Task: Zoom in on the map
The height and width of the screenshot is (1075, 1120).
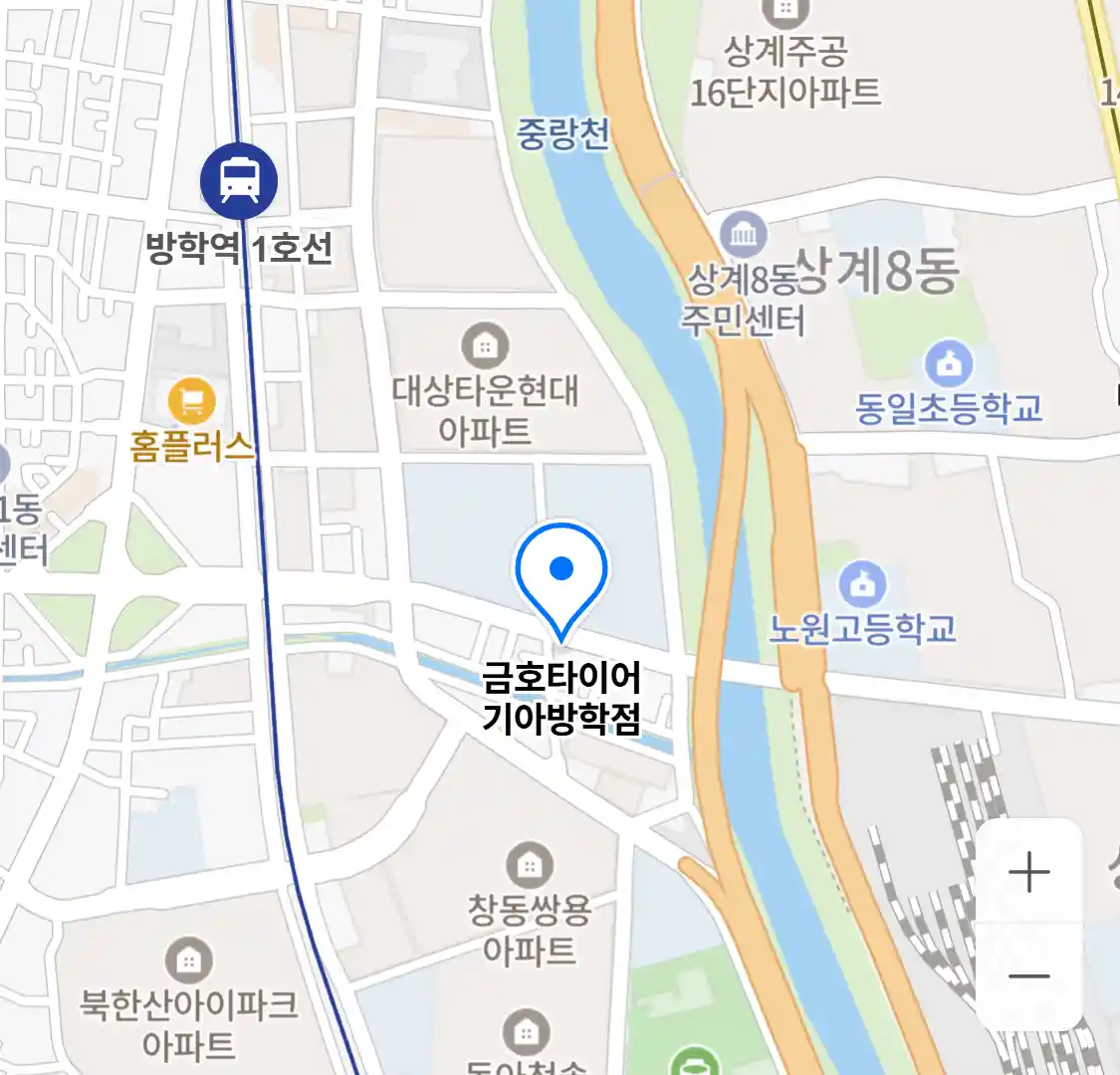Action: click(1028, 873)
